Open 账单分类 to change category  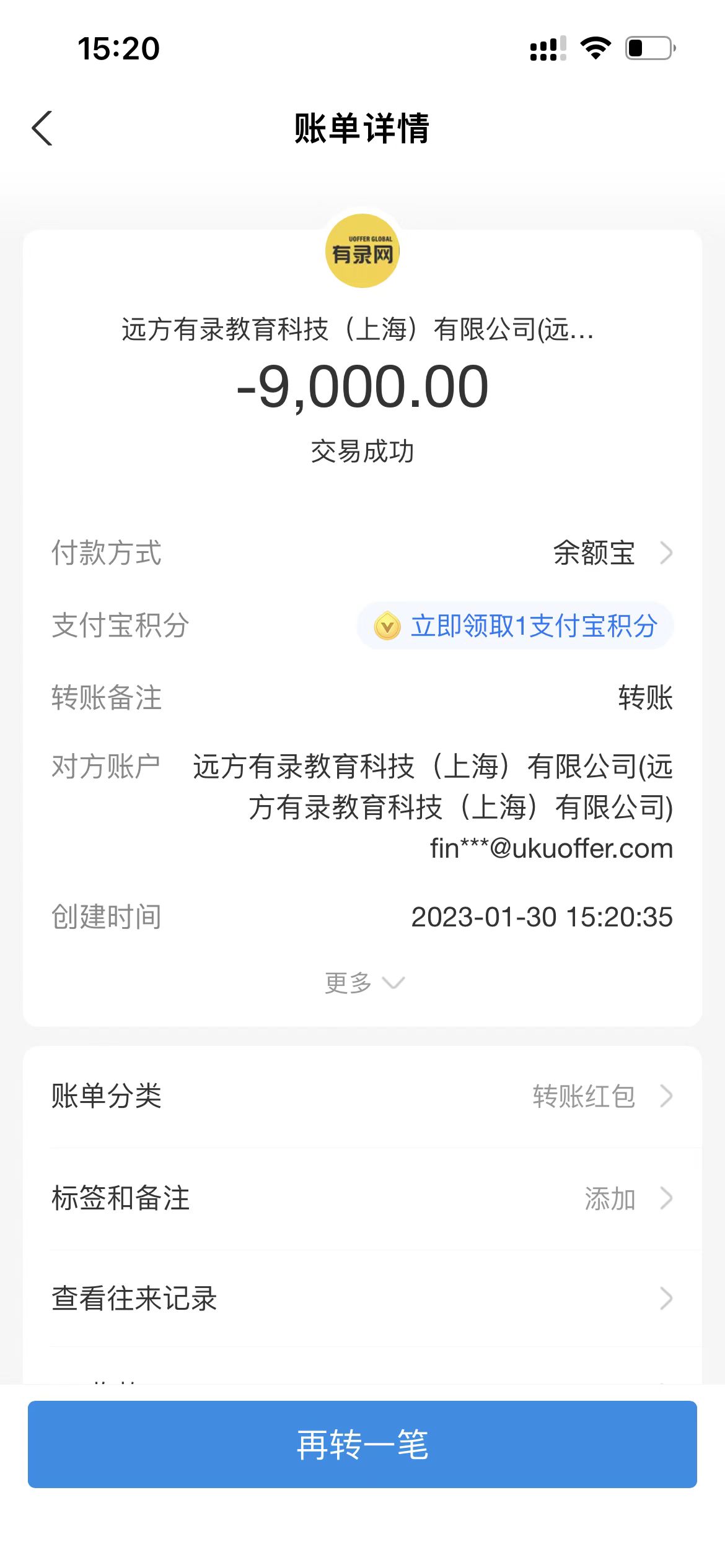pos(362,1096)
